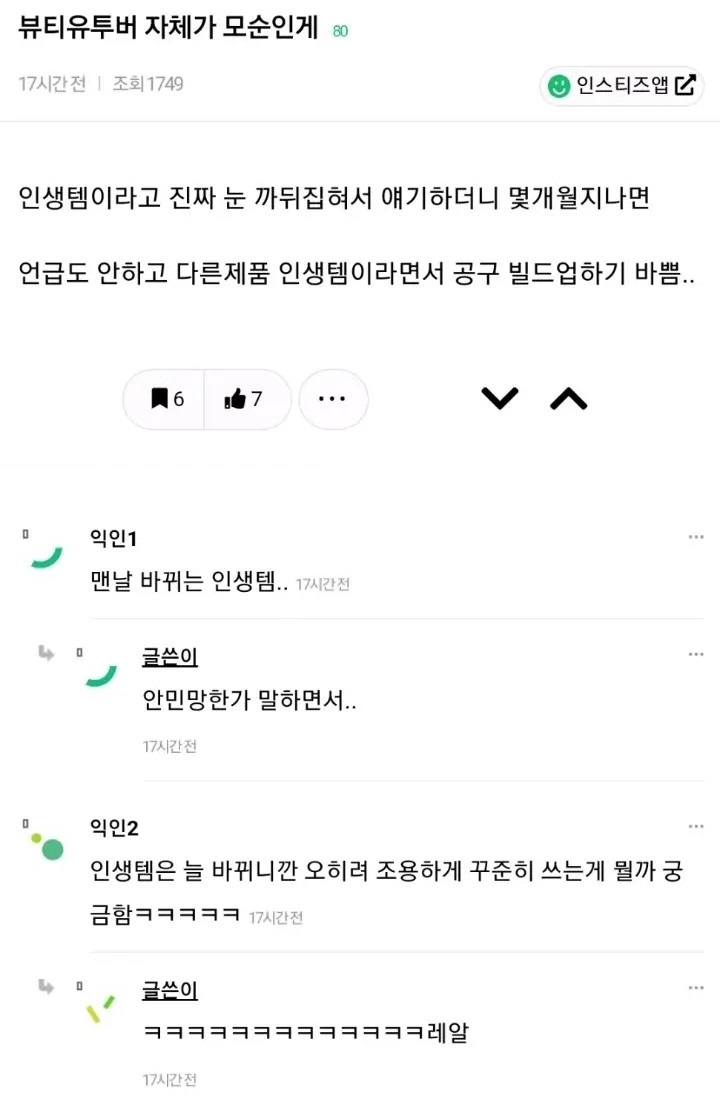720x1118 pixels.
Task: Jump down with the down chevron
Action: [500, 399]
